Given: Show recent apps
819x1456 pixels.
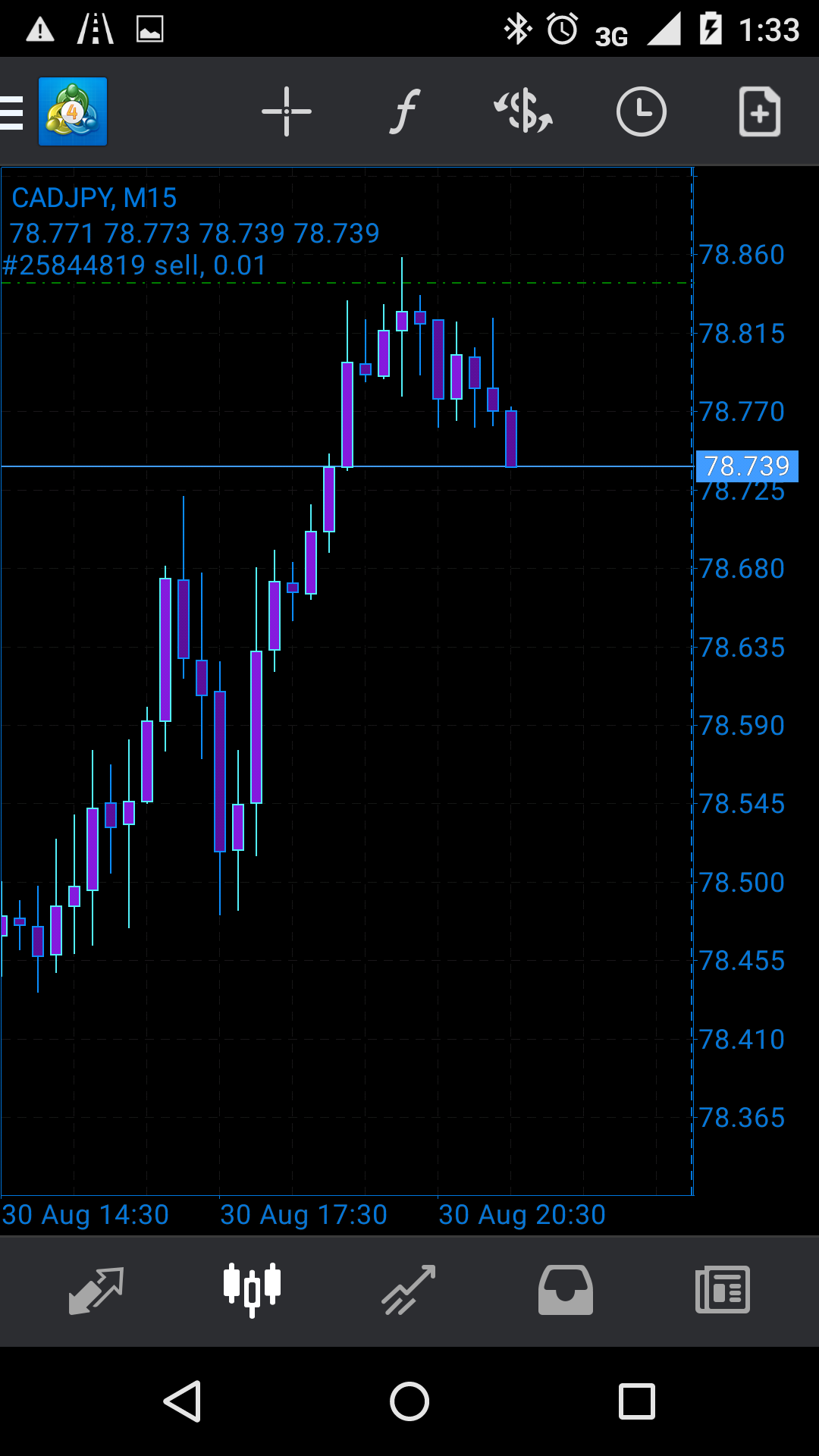Looking at the screenshot, I should click(x=637, y=1401).
